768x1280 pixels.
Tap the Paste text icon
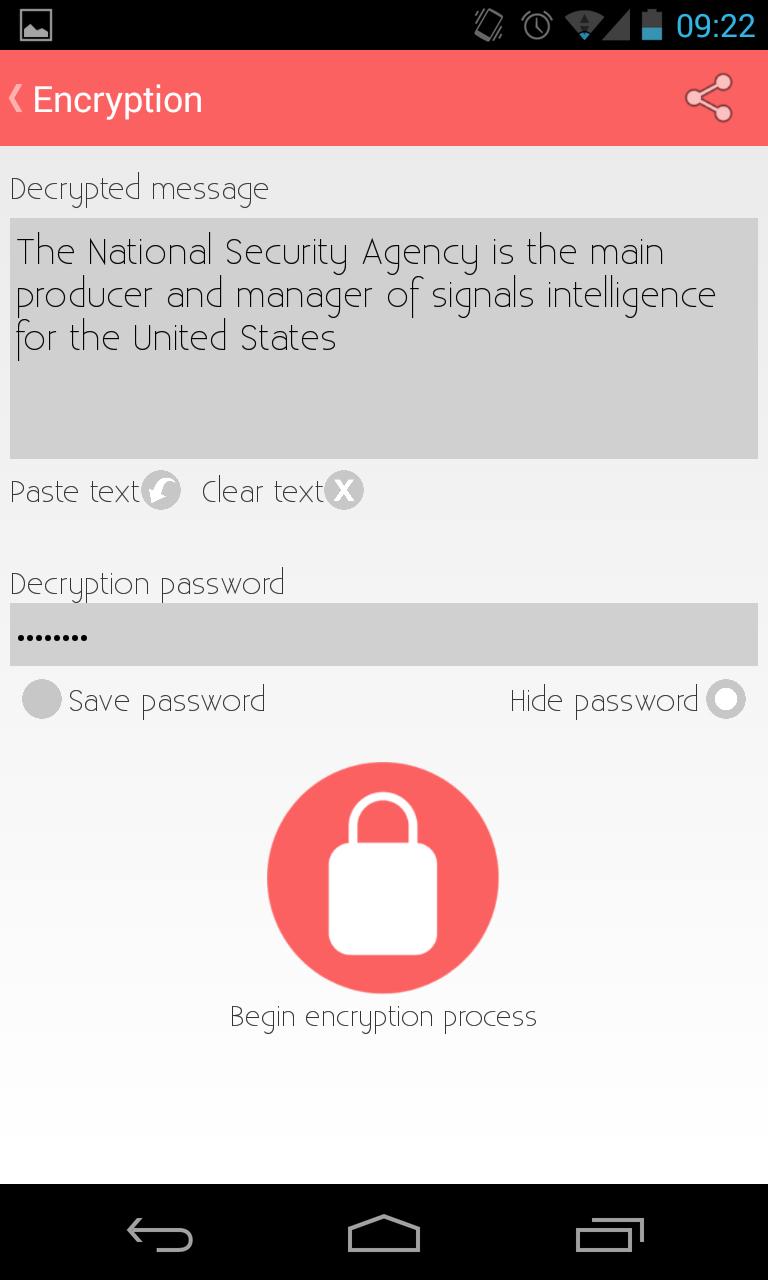pos(163,490)
